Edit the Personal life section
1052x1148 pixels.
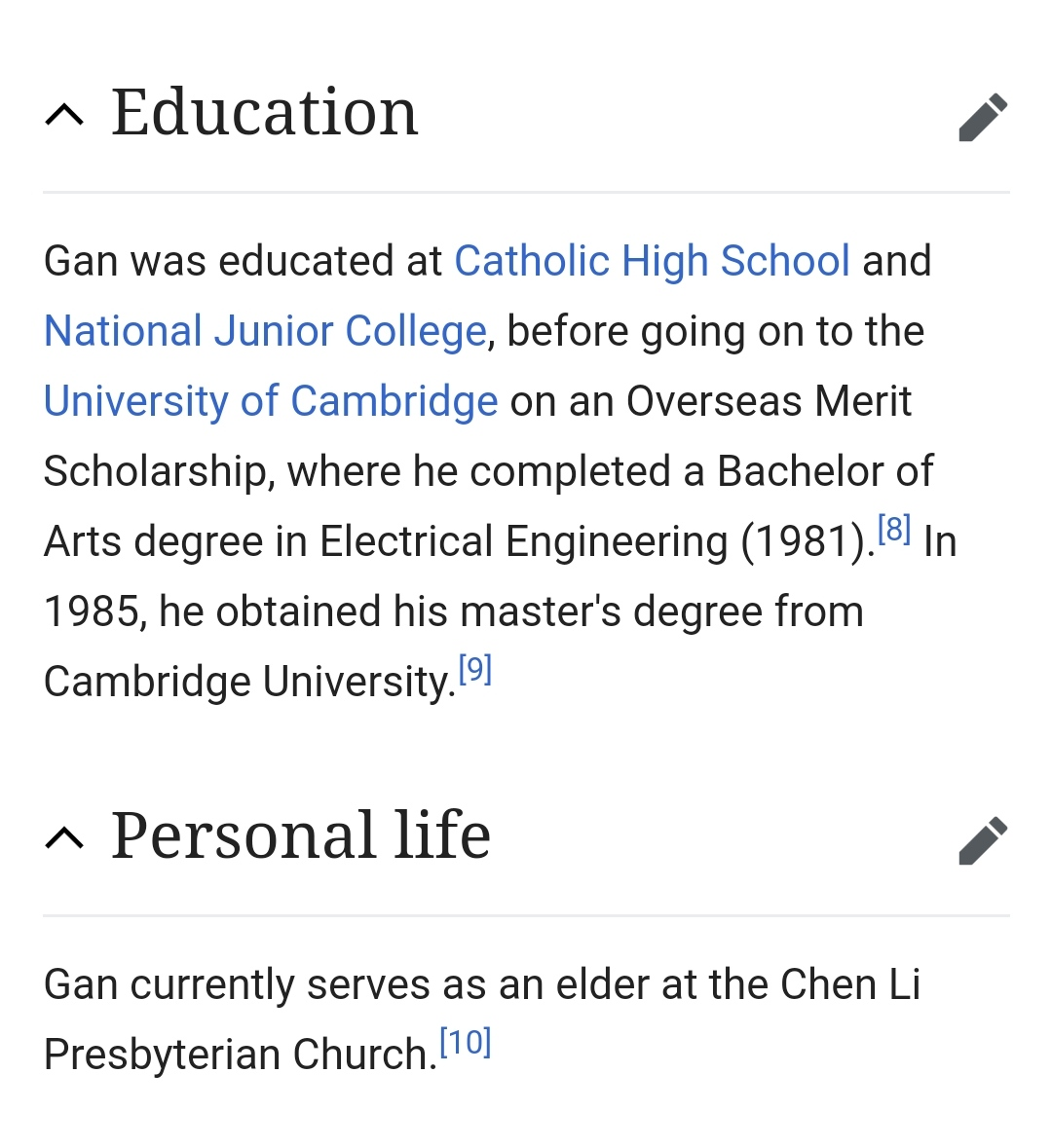point(982,840)
